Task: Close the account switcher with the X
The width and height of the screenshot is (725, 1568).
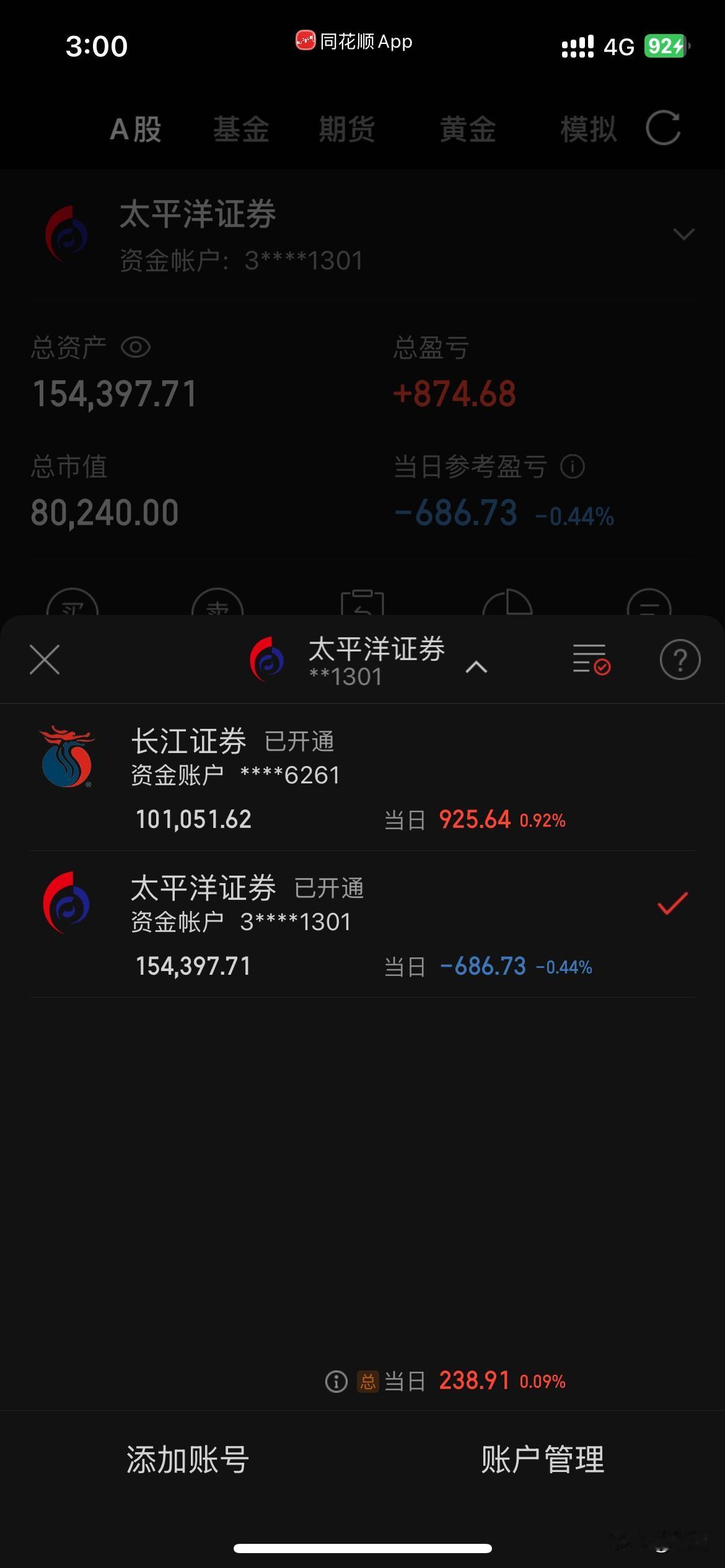Action: [x=44, y=660]
